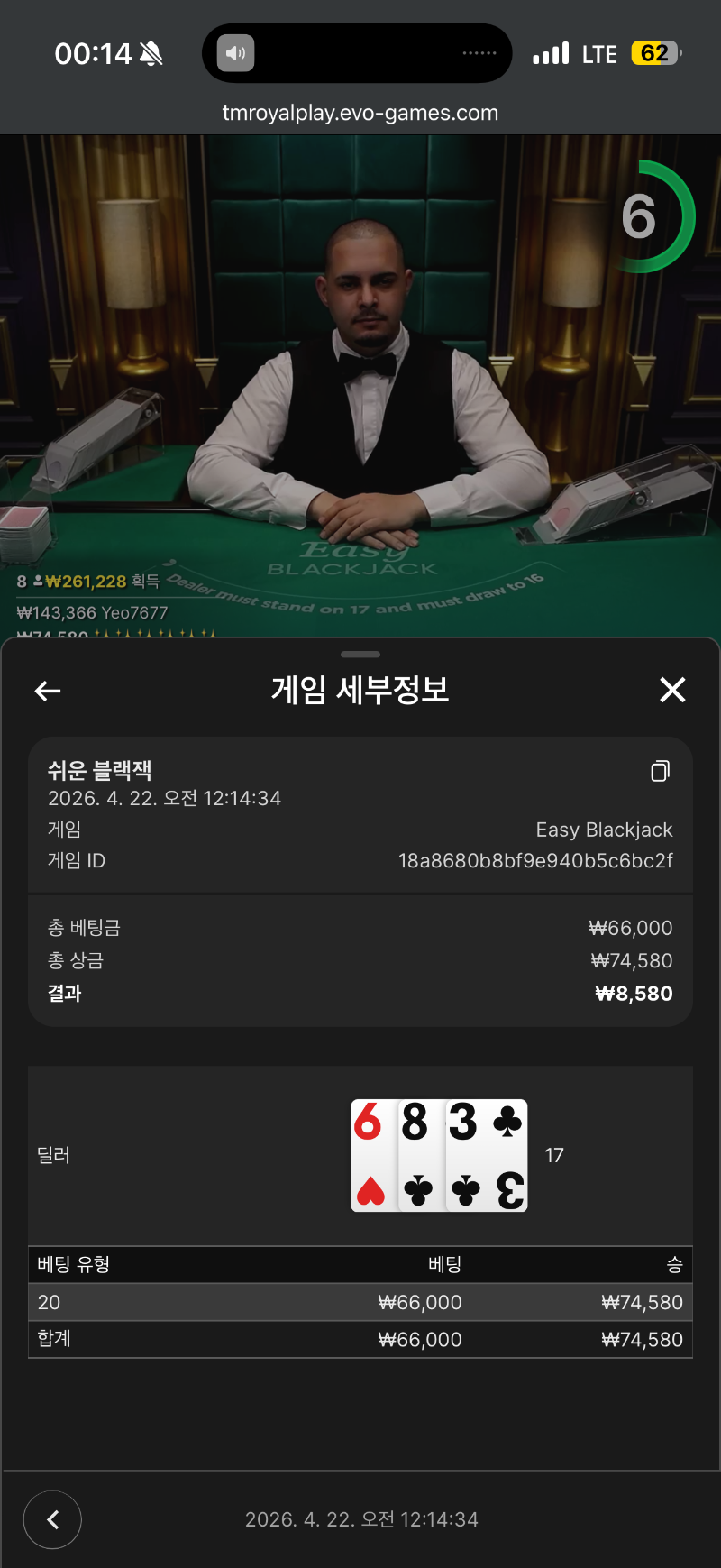Copy the game ID details

660,771
